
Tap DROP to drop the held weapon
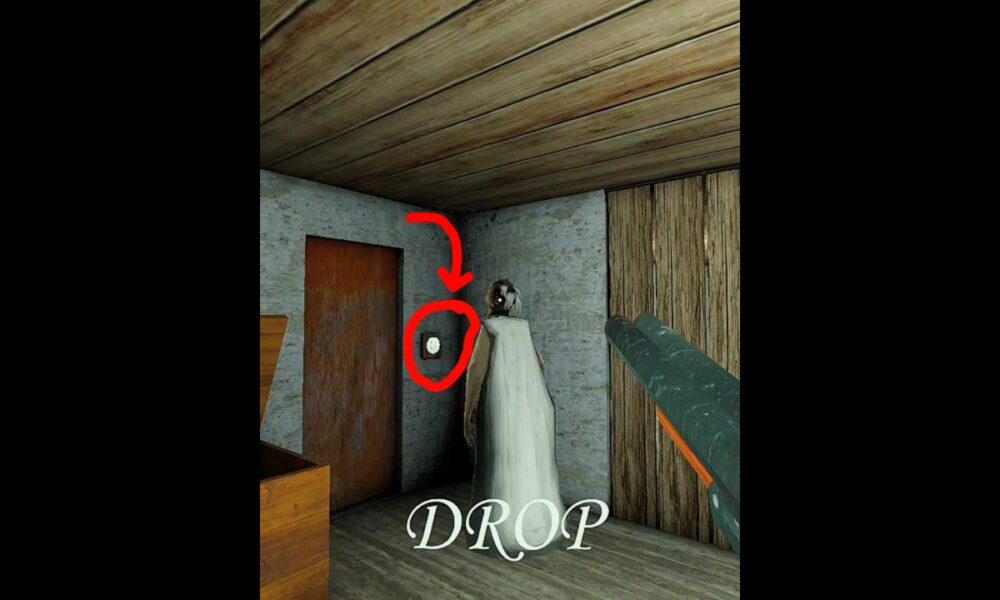coord(509,526)
